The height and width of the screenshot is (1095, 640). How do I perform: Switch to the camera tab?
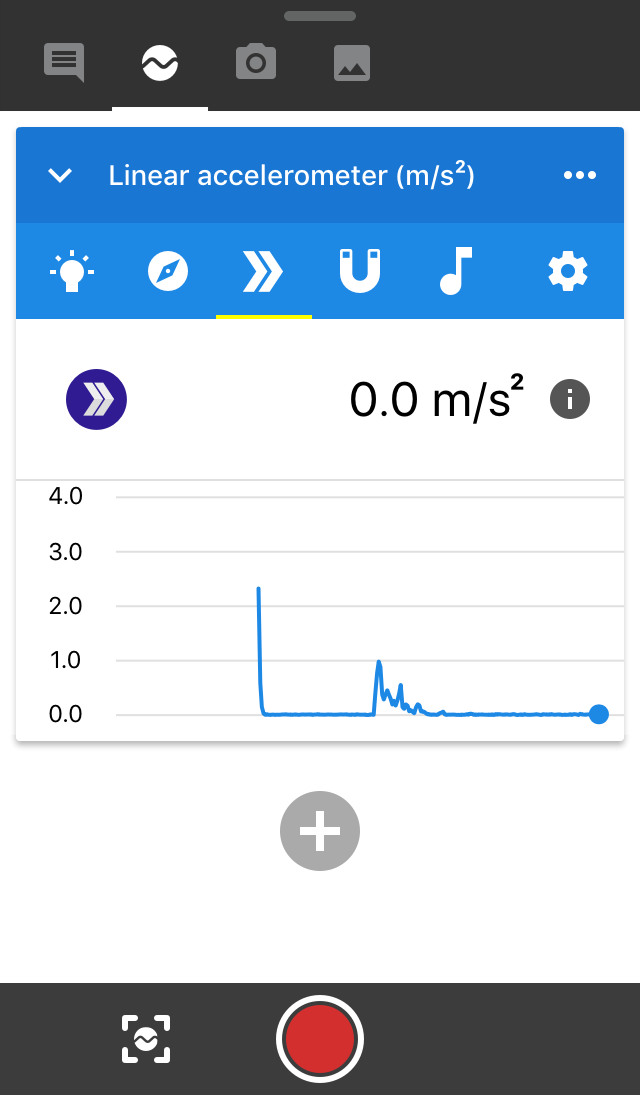(256, 64)
